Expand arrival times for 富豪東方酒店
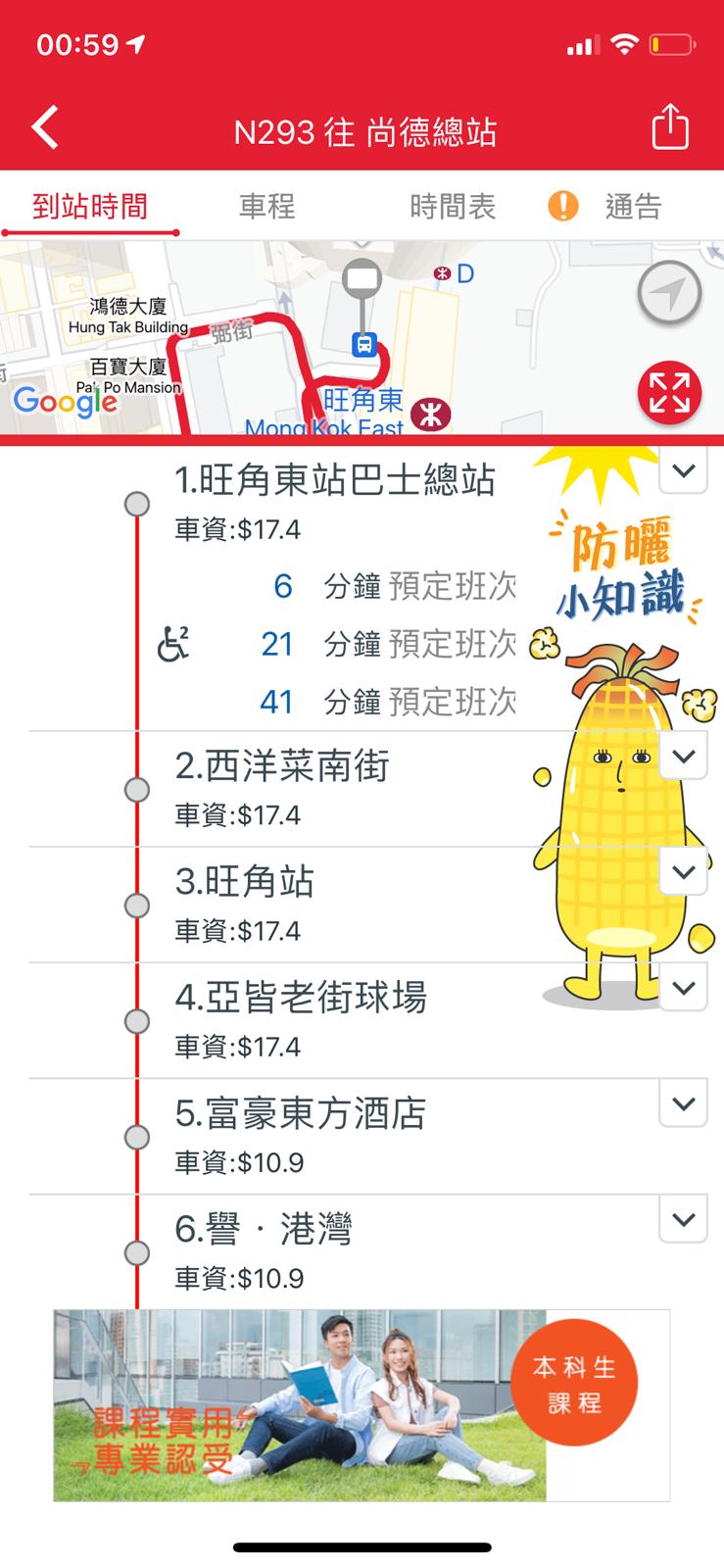 (684, 1104)
